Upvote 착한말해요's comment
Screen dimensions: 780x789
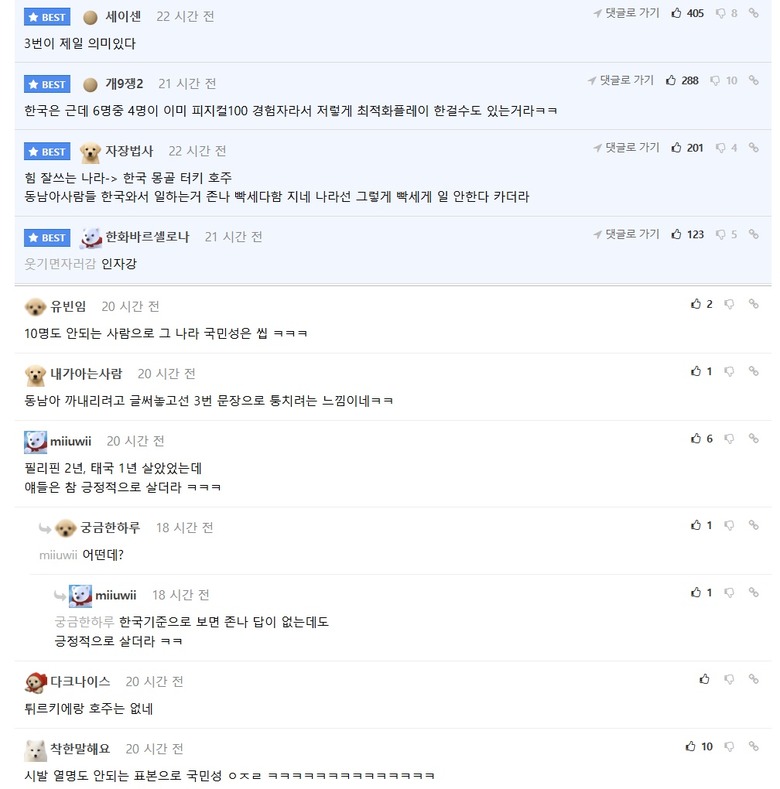[691, 746]
